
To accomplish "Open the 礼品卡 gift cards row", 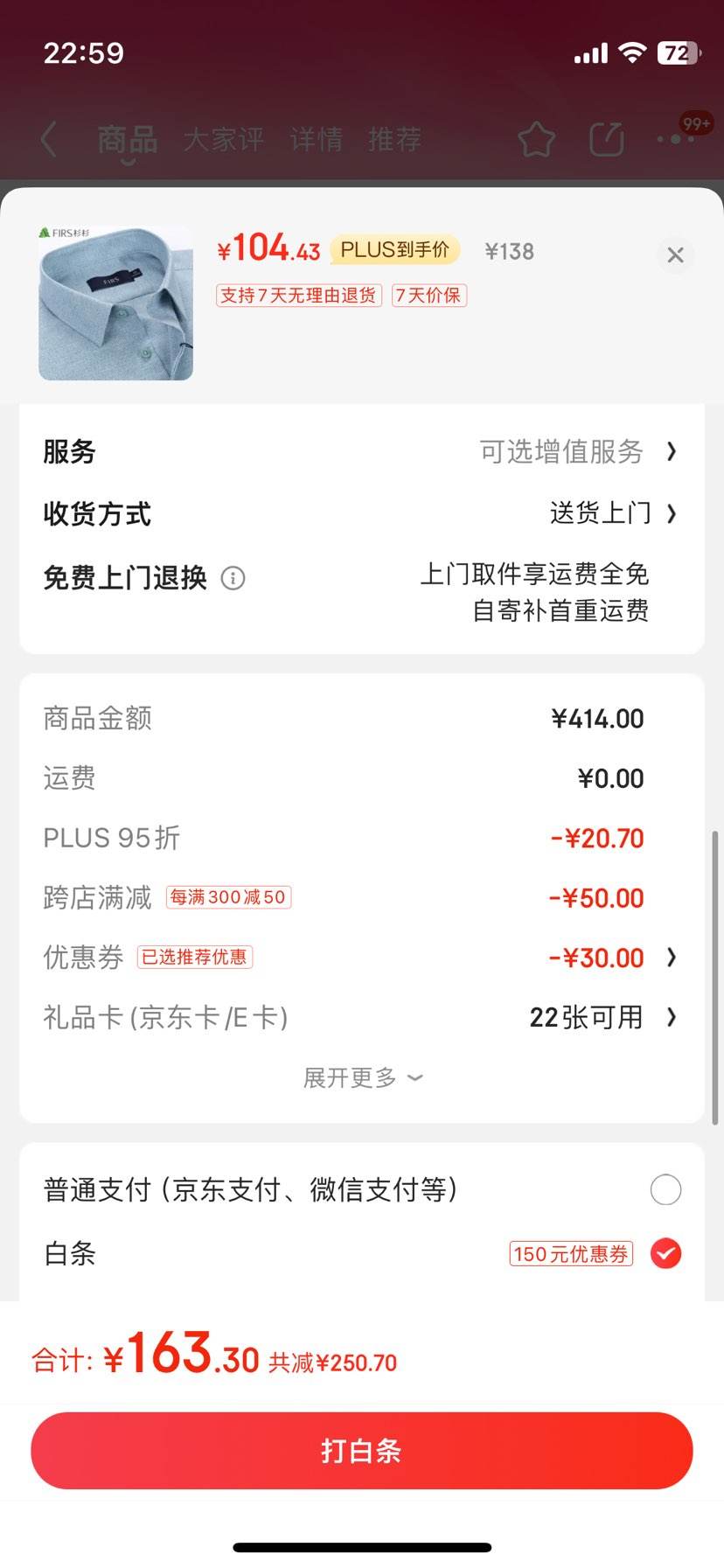I will [x=361, y=1017].
